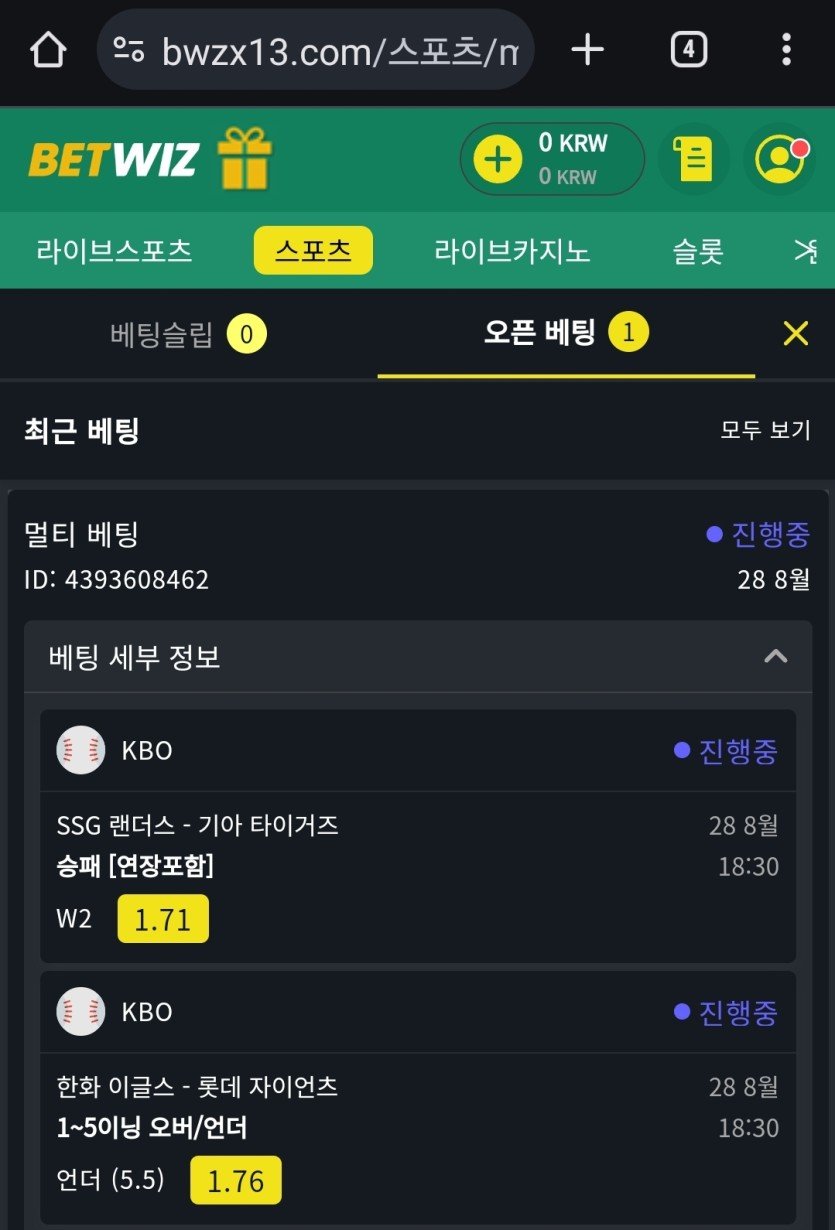Viewport: 835px width, 1230px height.
Task: Open the BETWIZ gift box promotions
Action: point(246,159)
